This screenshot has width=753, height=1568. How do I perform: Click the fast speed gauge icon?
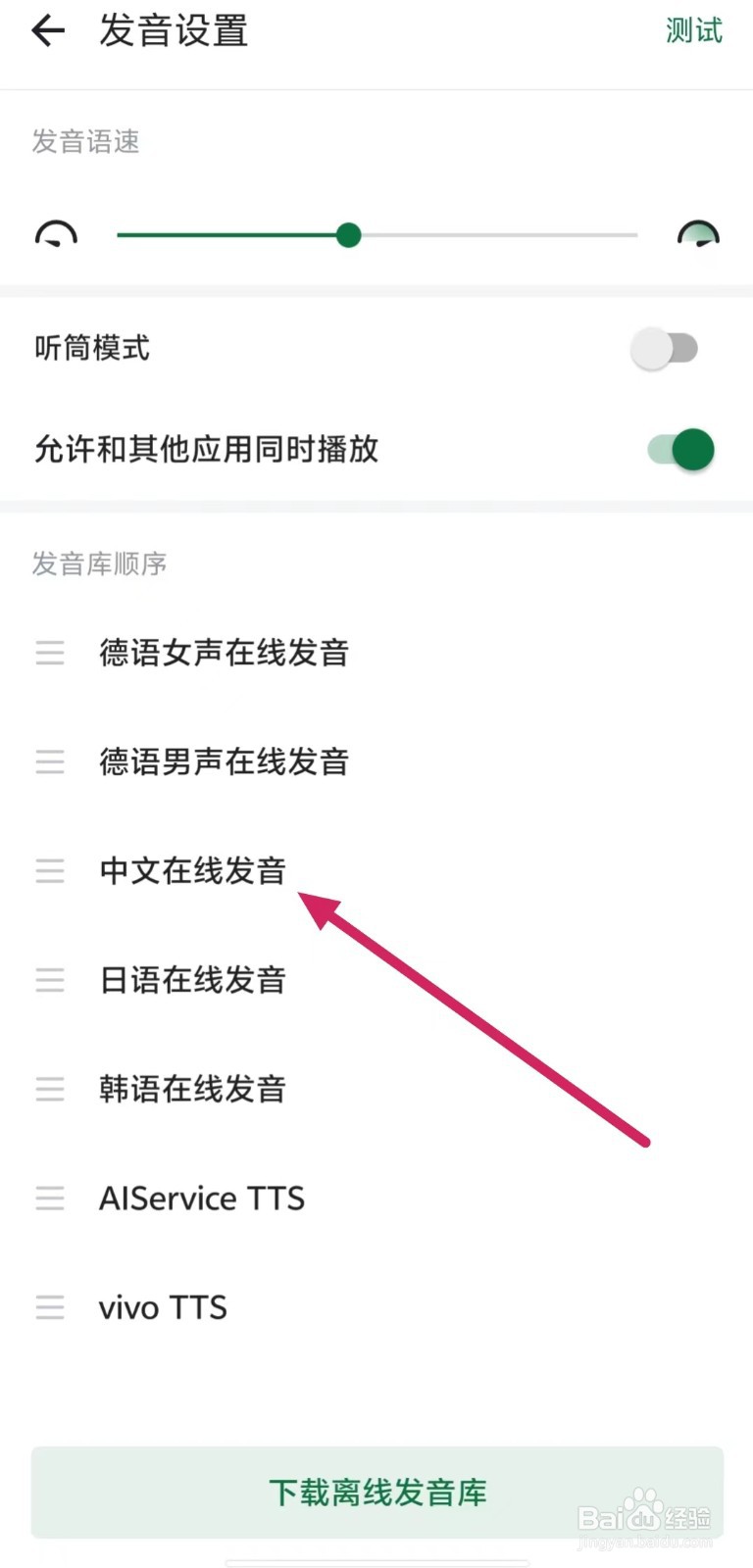point(699,235)
